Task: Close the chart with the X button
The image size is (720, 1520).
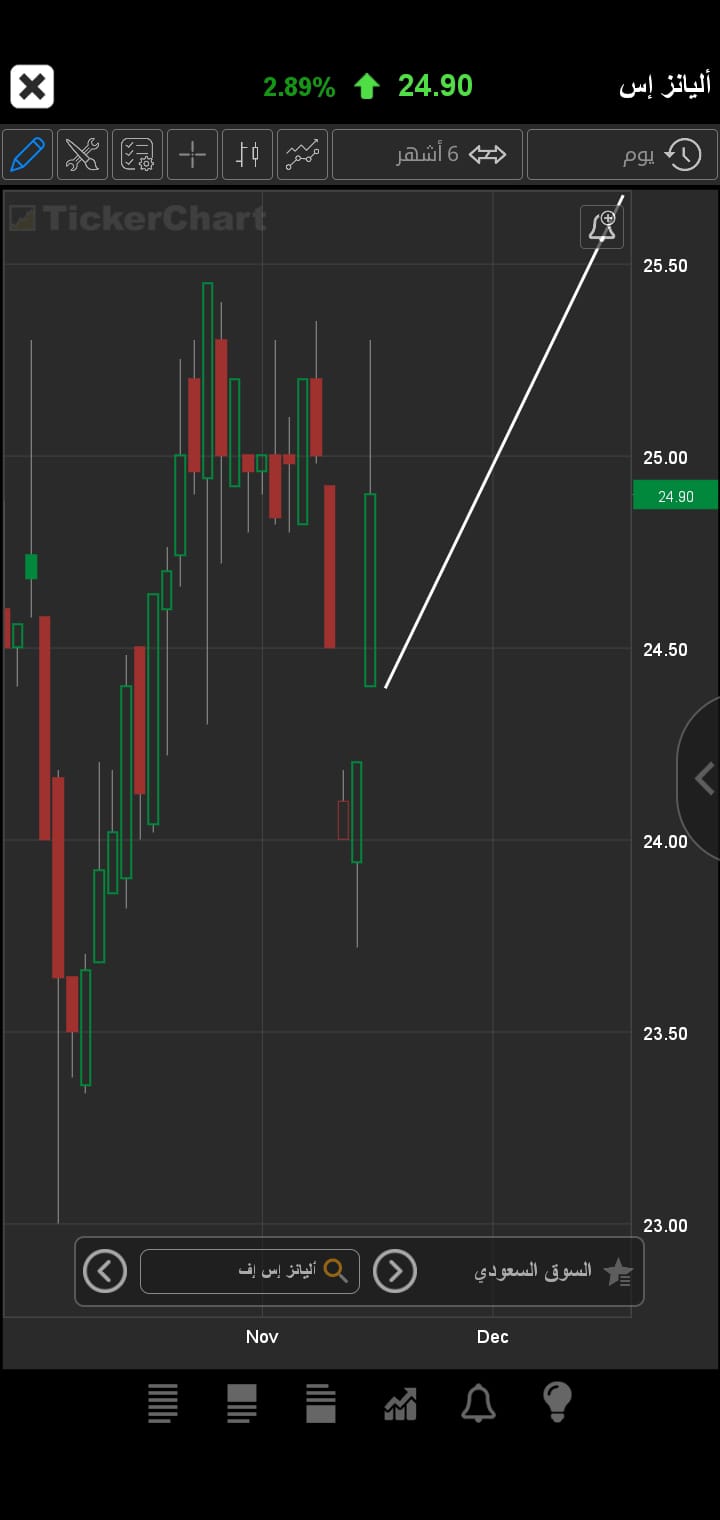Action: (32, 86)
